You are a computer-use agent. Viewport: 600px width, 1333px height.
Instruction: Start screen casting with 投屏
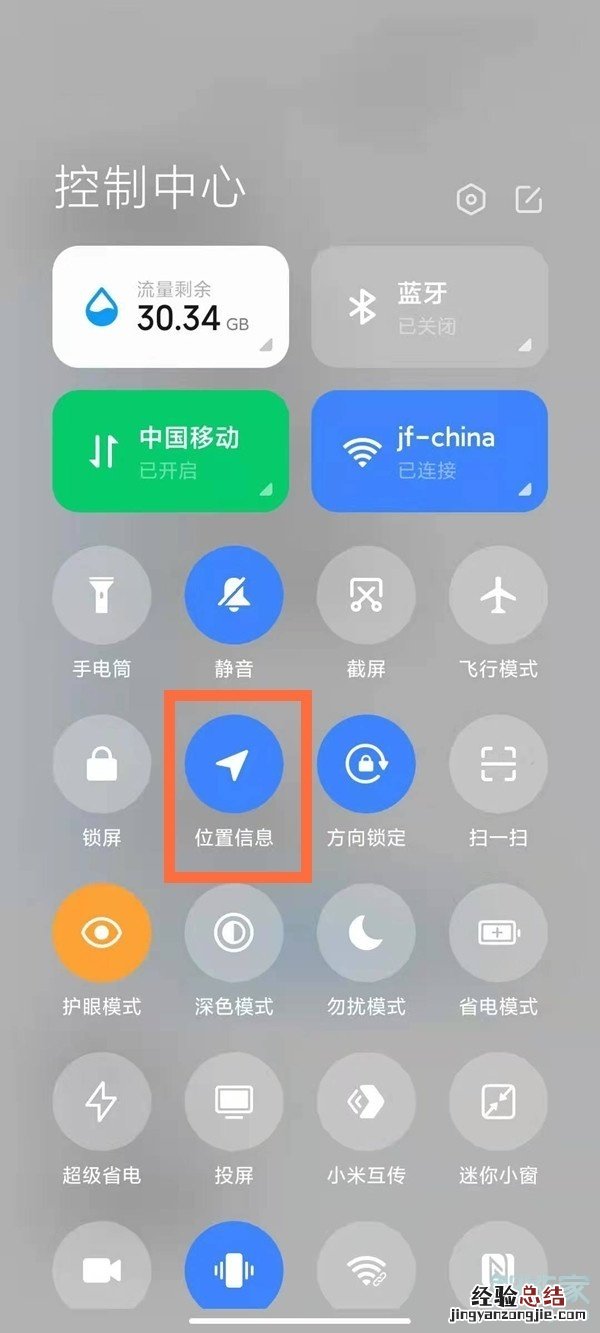234,1102
